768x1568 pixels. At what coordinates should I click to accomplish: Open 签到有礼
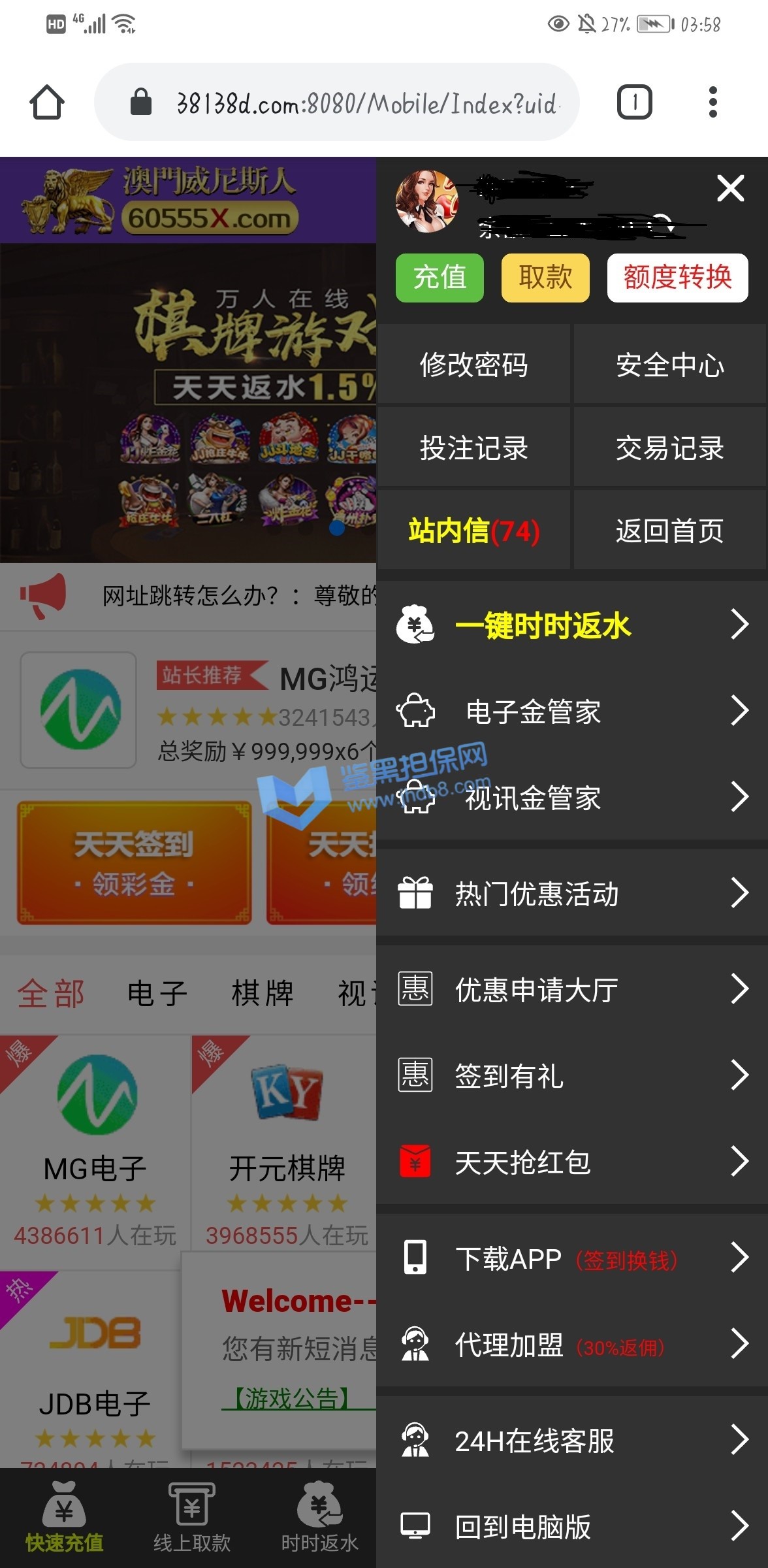[571, 1075]
